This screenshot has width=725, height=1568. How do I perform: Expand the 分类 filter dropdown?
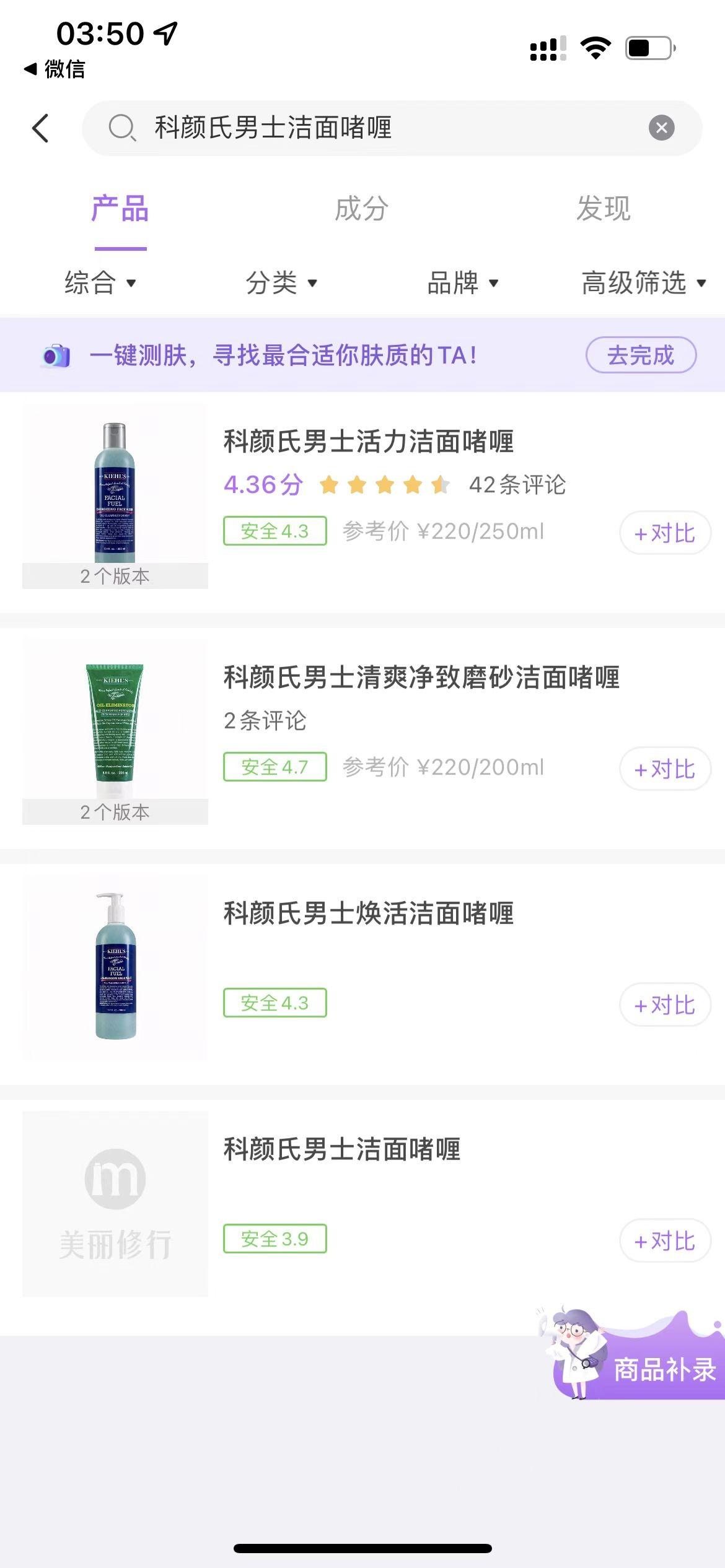pos(281,283)
